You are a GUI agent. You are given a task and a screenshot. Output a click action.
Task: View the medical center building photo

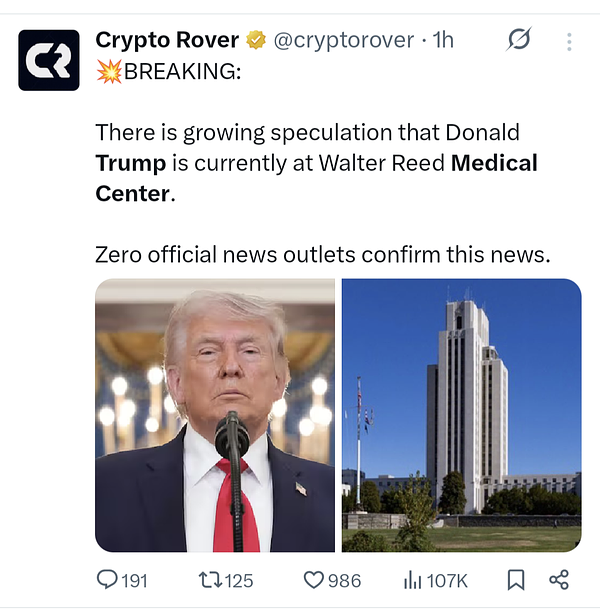[461, 415]
